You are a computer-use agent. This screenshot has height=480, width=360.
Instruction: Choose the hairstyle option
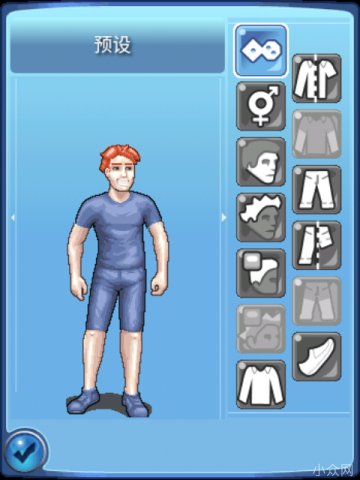click(261, 218)
